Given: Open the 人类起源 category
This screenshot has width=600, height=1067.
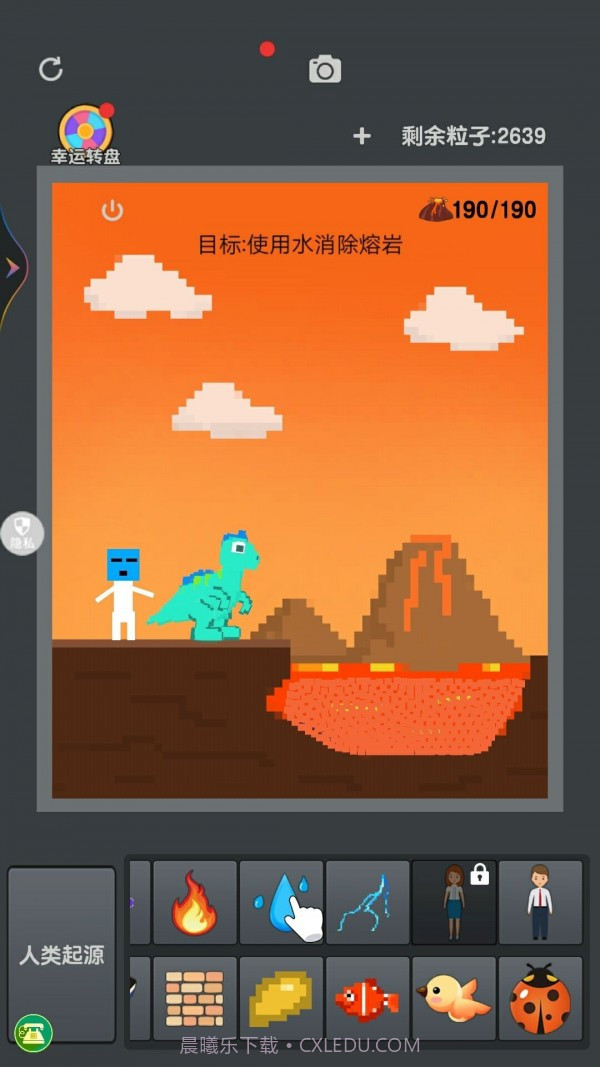Looking at the screenshot, I should click(62, 954).
